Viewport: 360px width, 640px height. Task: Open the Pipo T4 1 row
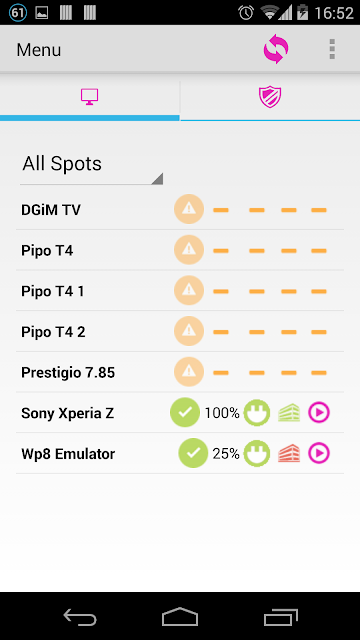(x=180, y=291)
